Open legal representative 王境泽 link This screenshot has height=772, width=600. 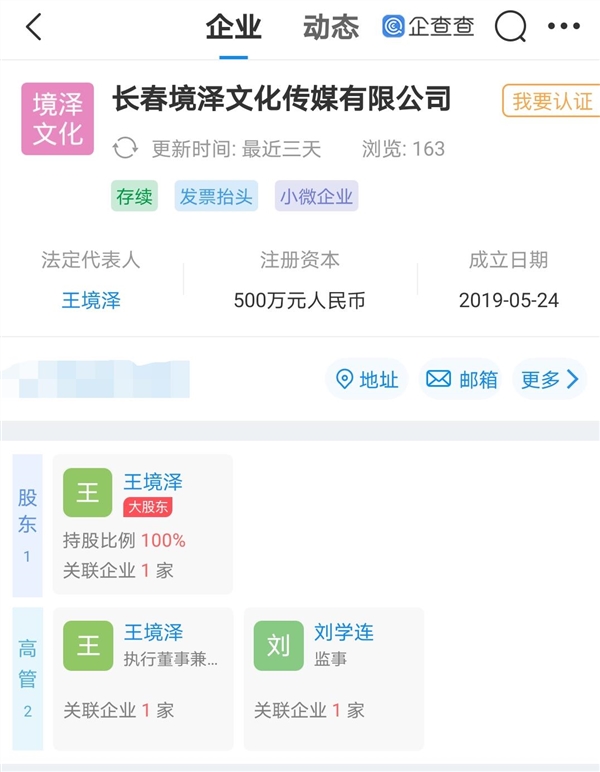click(x=91, y=300)
